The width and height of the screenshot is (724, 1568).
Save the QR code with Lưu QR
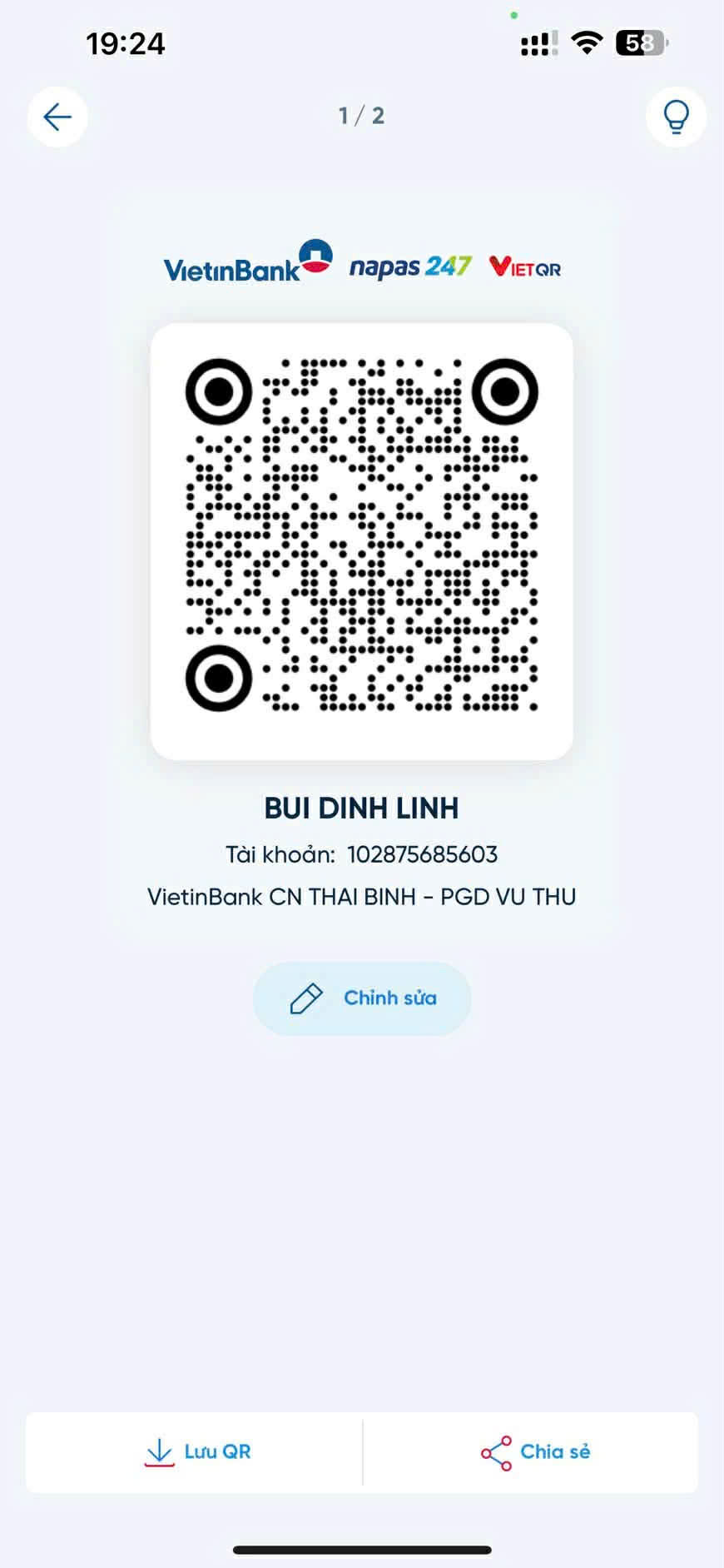pos(196,1451)
